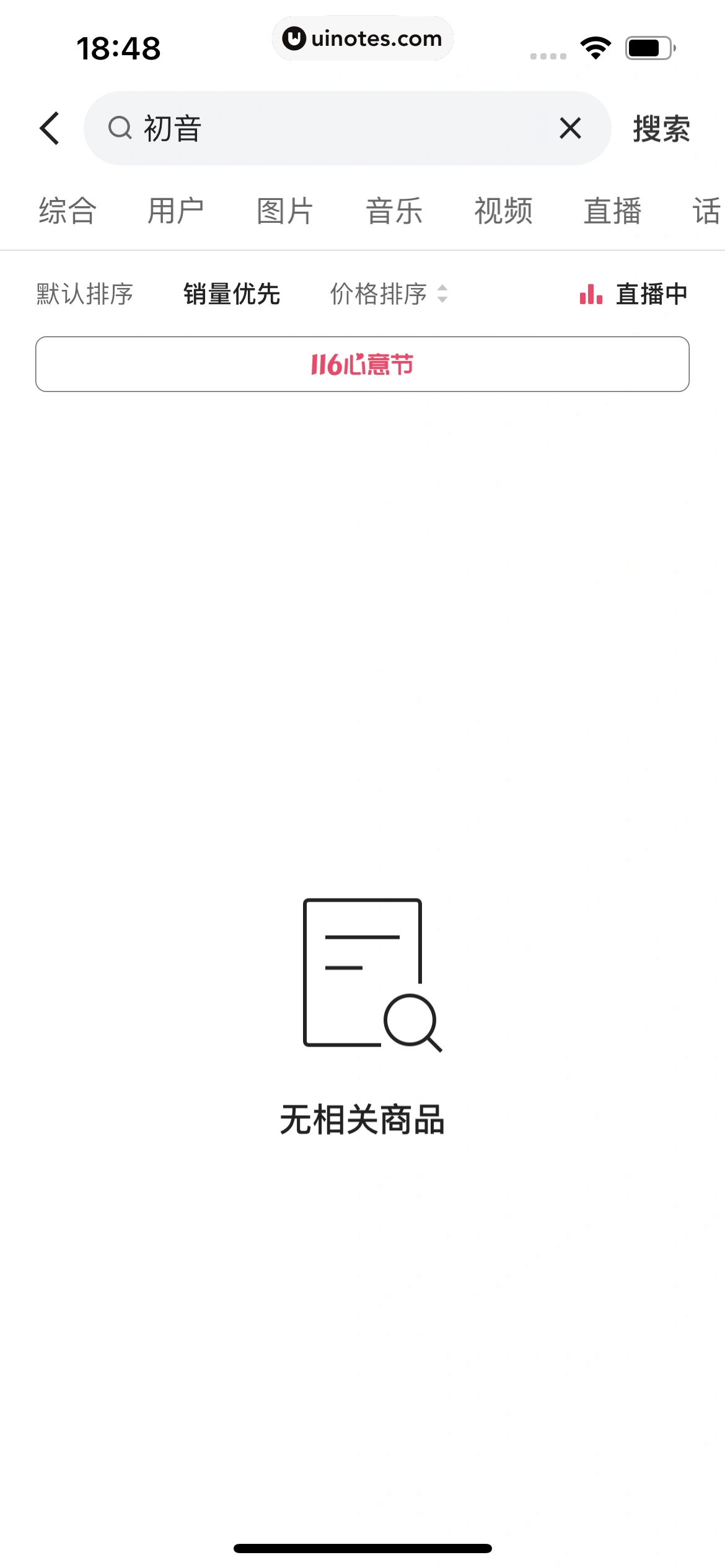Select the 音乐 tab

click(x=394, y=211)
